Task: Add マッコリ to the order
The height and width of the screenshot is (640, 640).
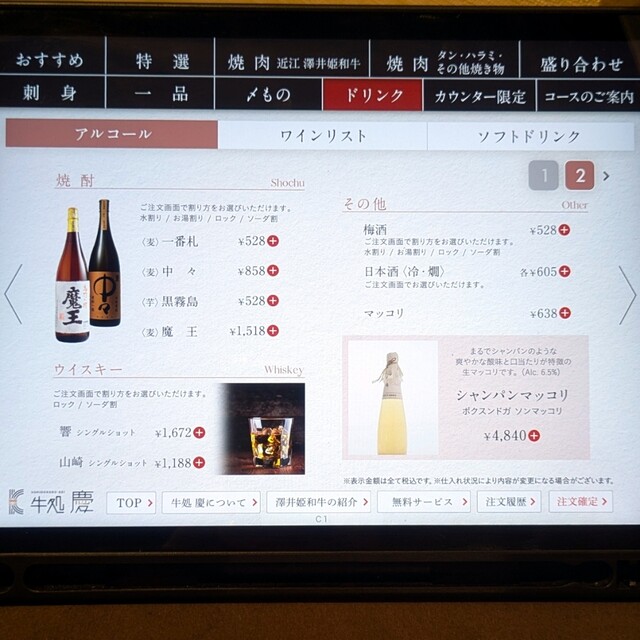Action: coord(564,313)
